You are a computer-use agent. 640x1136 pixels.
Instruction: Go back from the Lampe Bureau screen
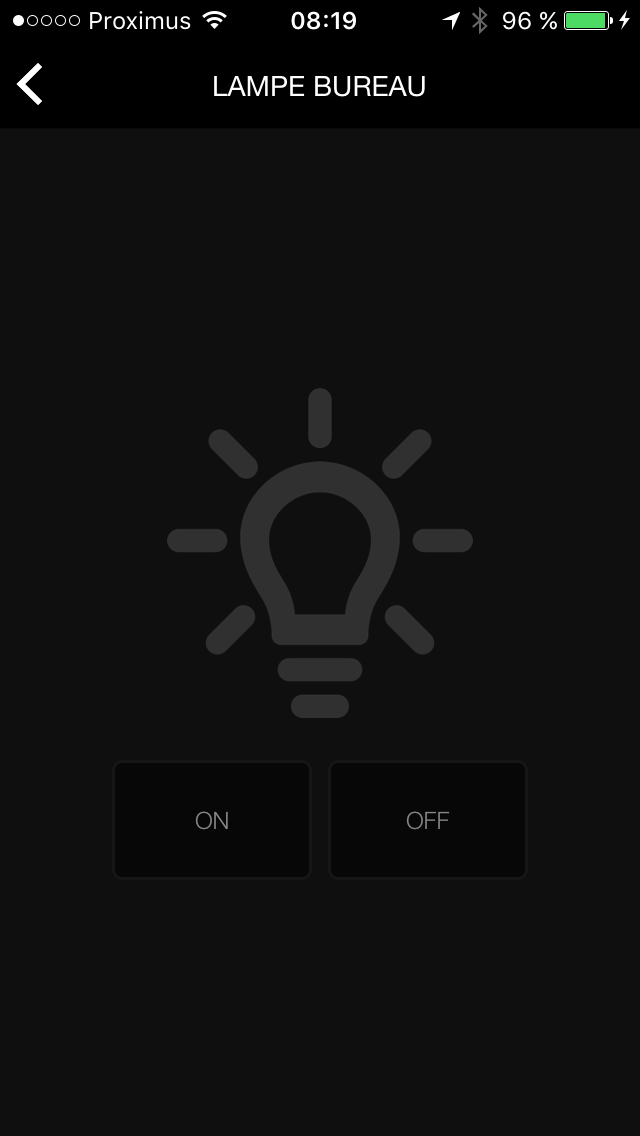30,85
